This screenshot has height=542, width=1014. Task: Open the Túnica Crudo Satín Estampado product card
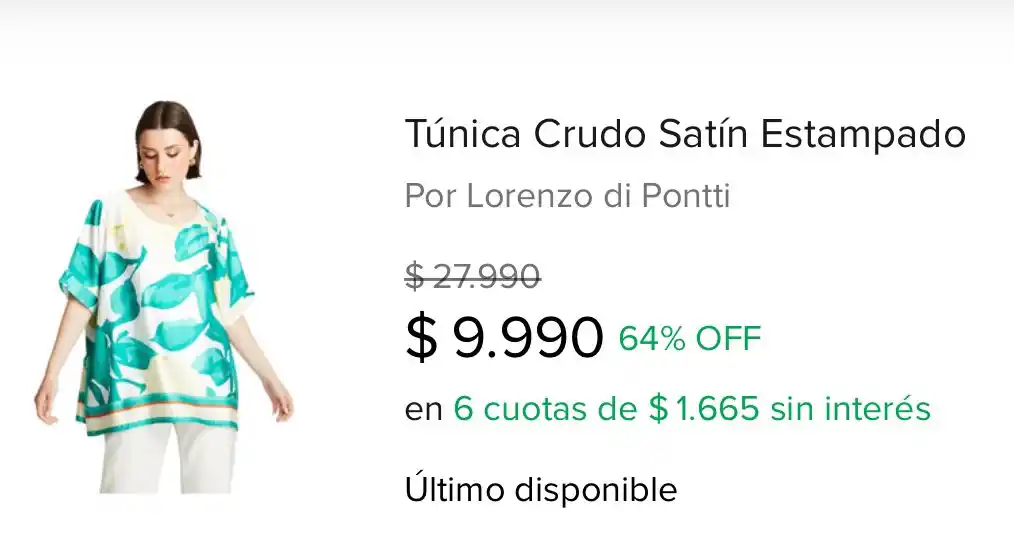684,134
